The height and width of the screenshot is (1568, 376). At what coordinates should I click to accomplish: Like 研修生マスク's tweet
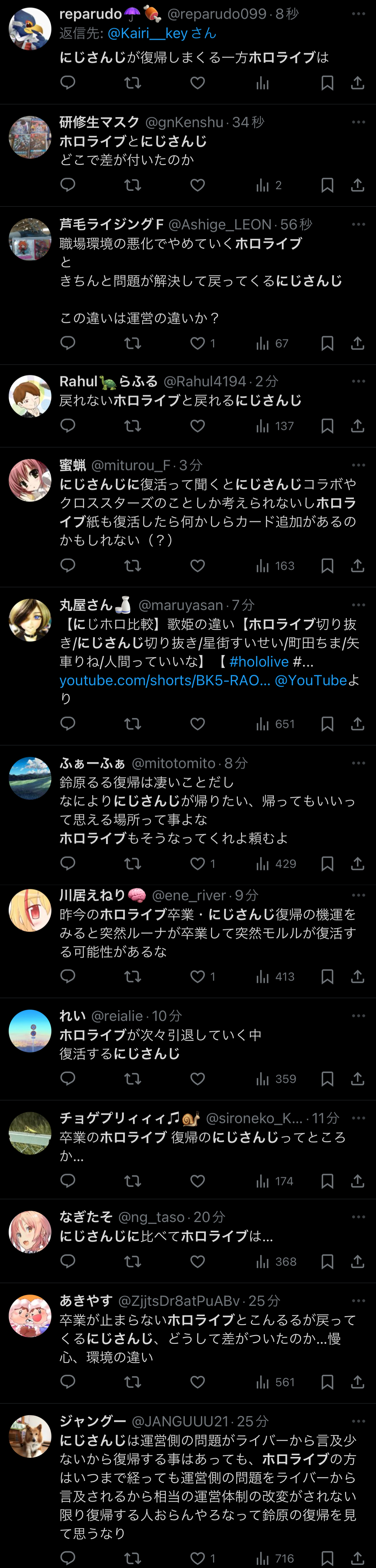pos(197,184)
